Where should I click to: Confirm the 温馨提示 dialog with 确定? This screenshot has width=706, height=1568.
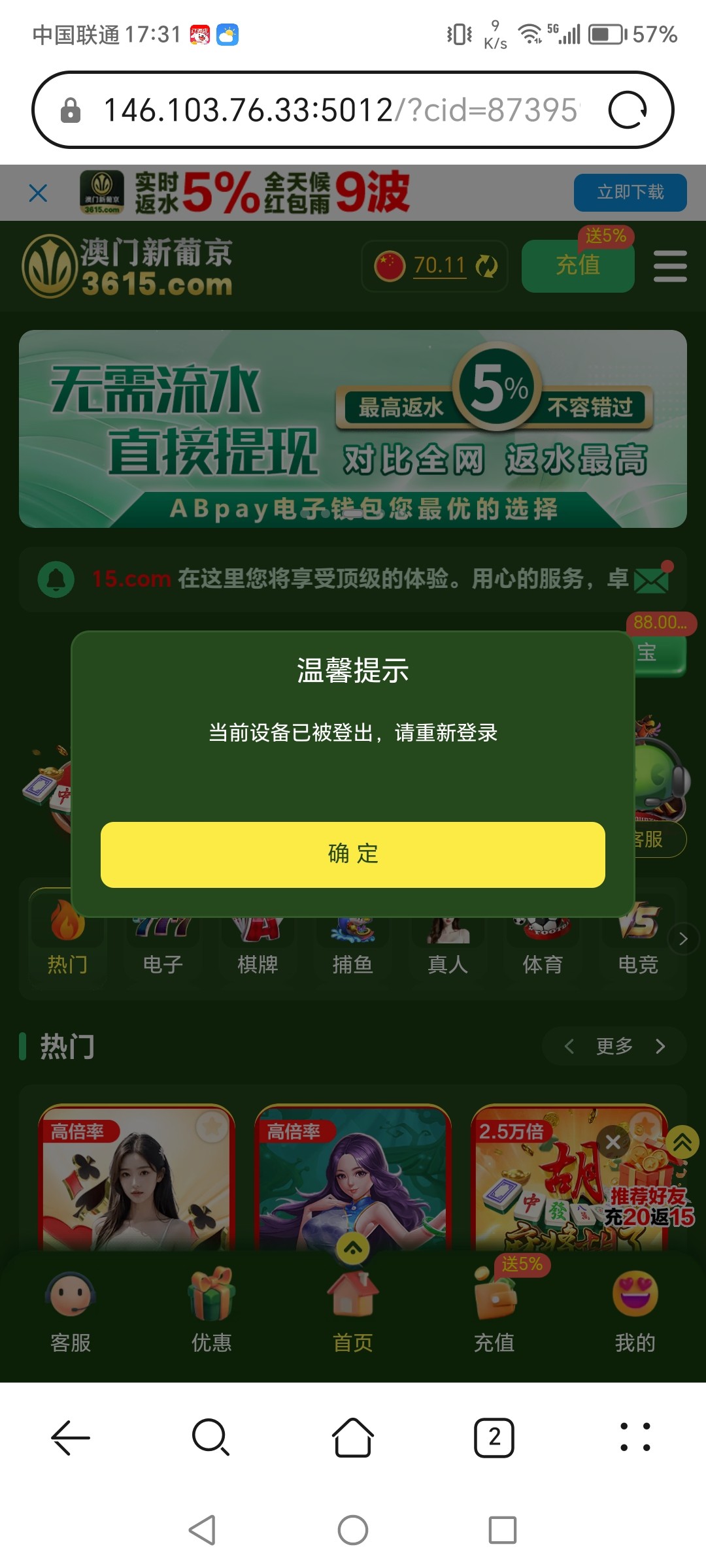353,854
